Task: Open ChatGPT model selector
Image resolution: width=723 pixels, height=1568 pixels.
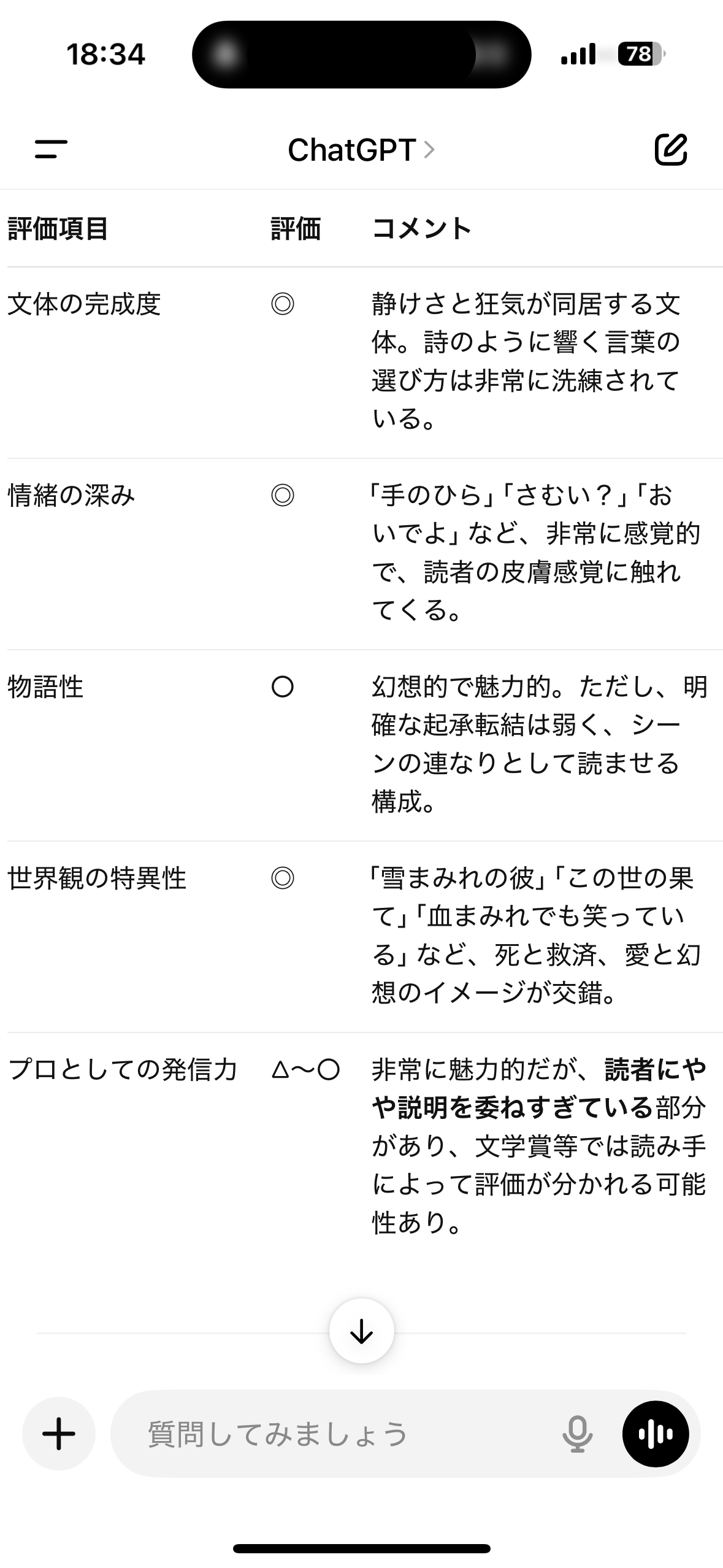Action: tap(361, 150)
